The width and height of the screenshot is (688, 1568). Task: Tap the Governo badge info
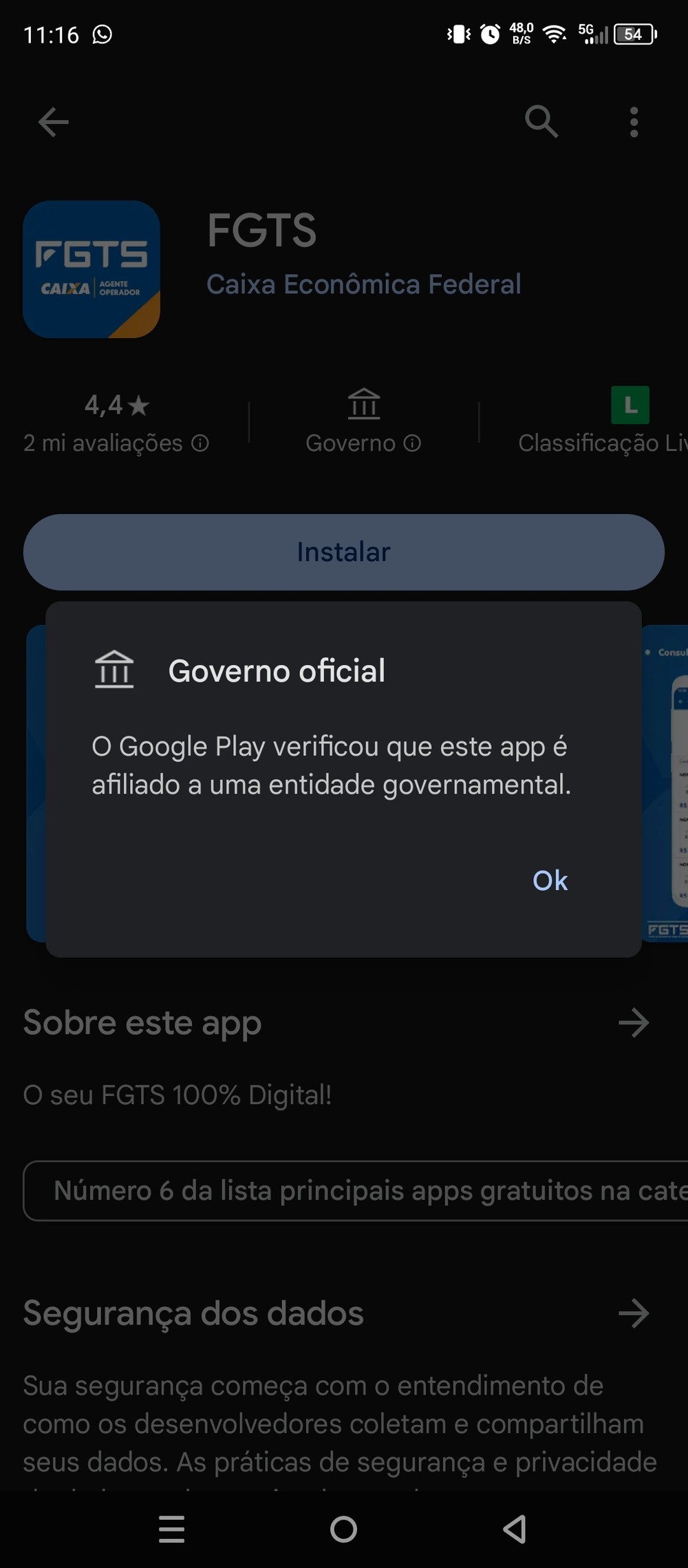pyautogui.click(x=412, y=443)
